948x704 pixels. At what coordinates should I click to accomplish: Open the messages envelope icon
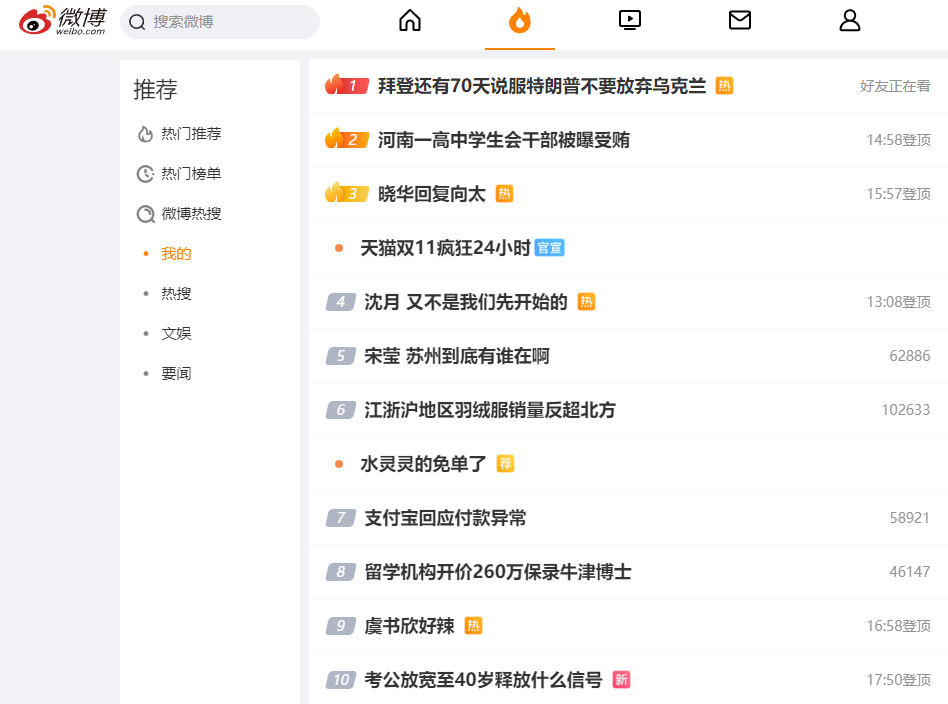tap(740, 21)
